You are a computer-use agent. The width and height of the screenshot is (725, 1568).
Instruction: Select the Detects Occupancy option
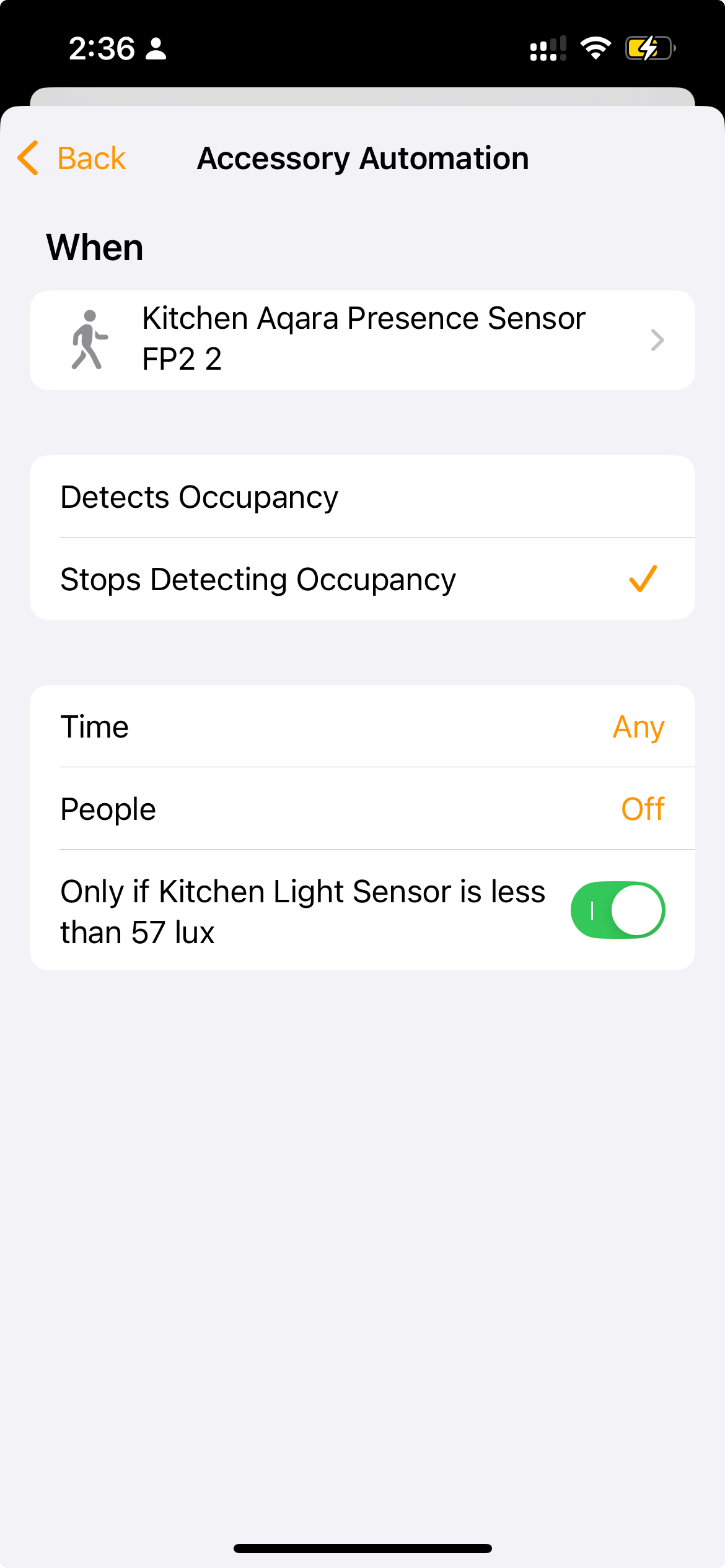tap(362, 497)
